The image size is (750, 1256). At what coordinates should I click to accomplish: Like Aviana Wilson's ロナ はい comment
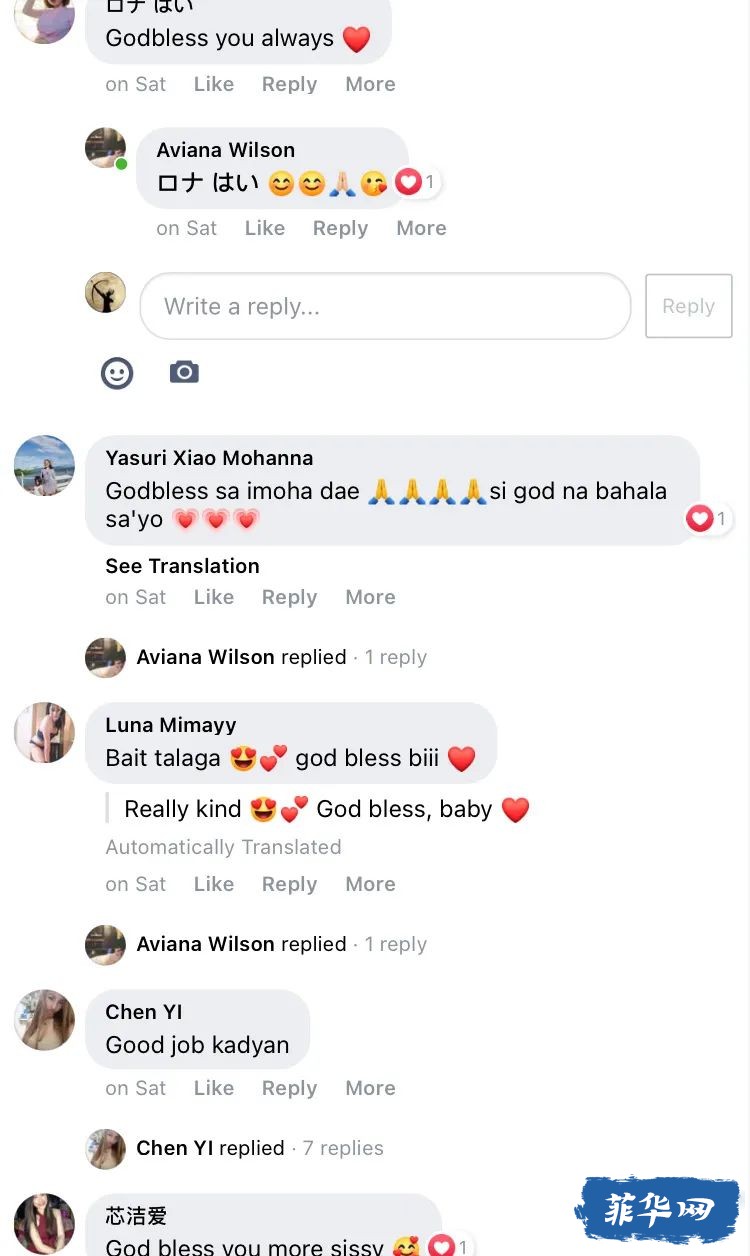[x=265, y=228]
